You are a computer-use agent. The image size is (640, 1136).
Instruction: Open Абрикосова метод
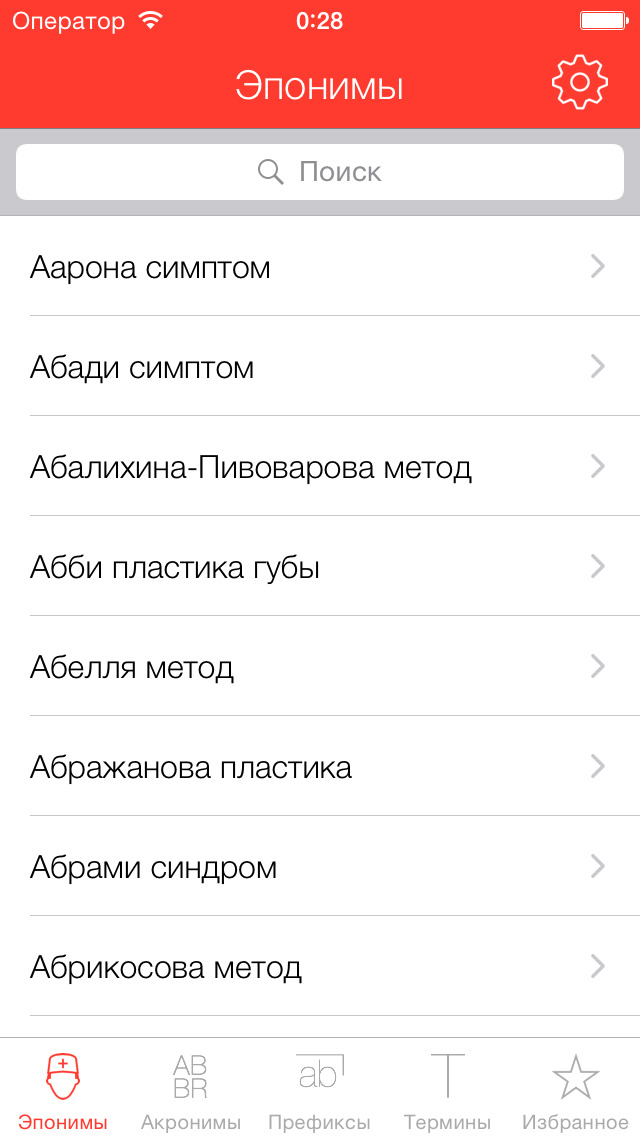320,967
